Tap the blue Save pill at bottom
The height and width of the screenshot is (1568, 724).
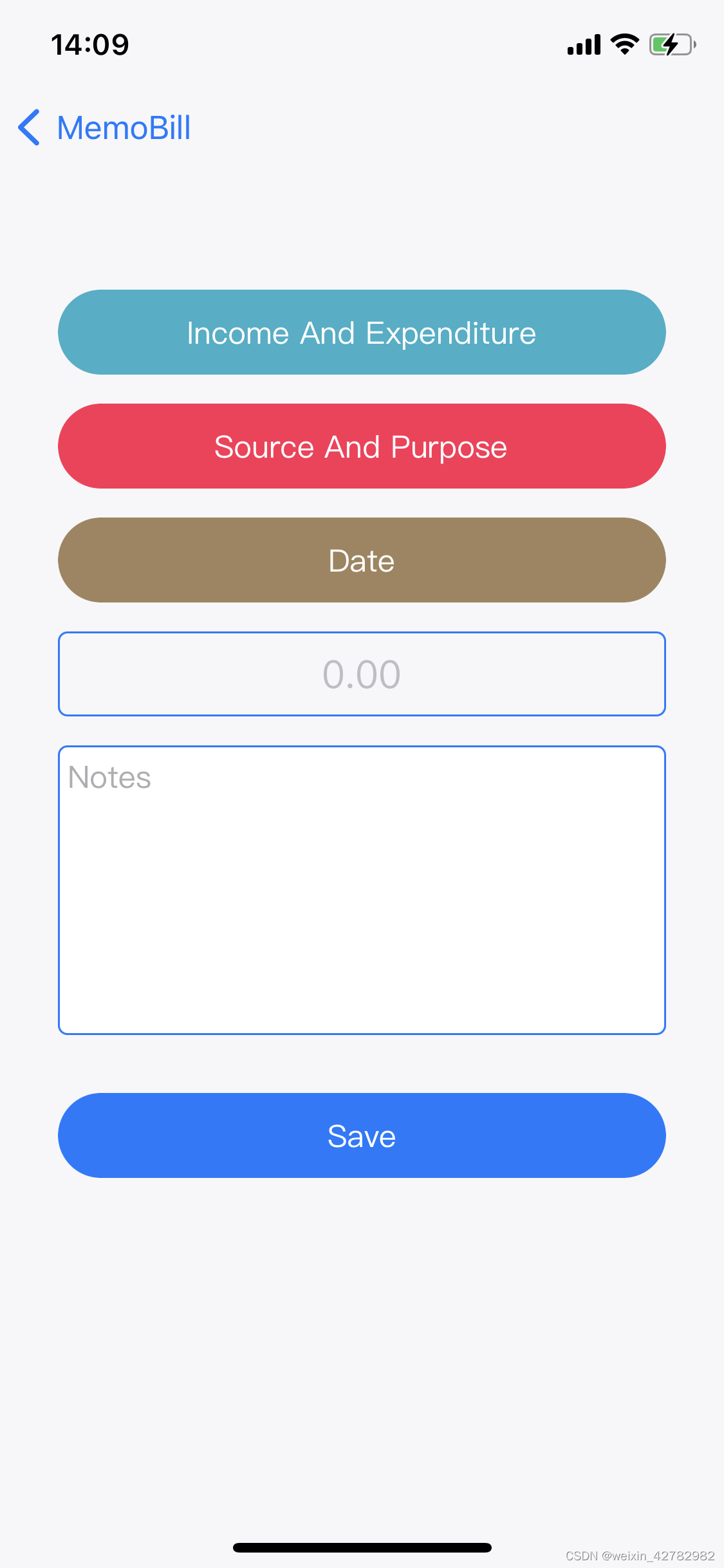[x=362, y=1135]
